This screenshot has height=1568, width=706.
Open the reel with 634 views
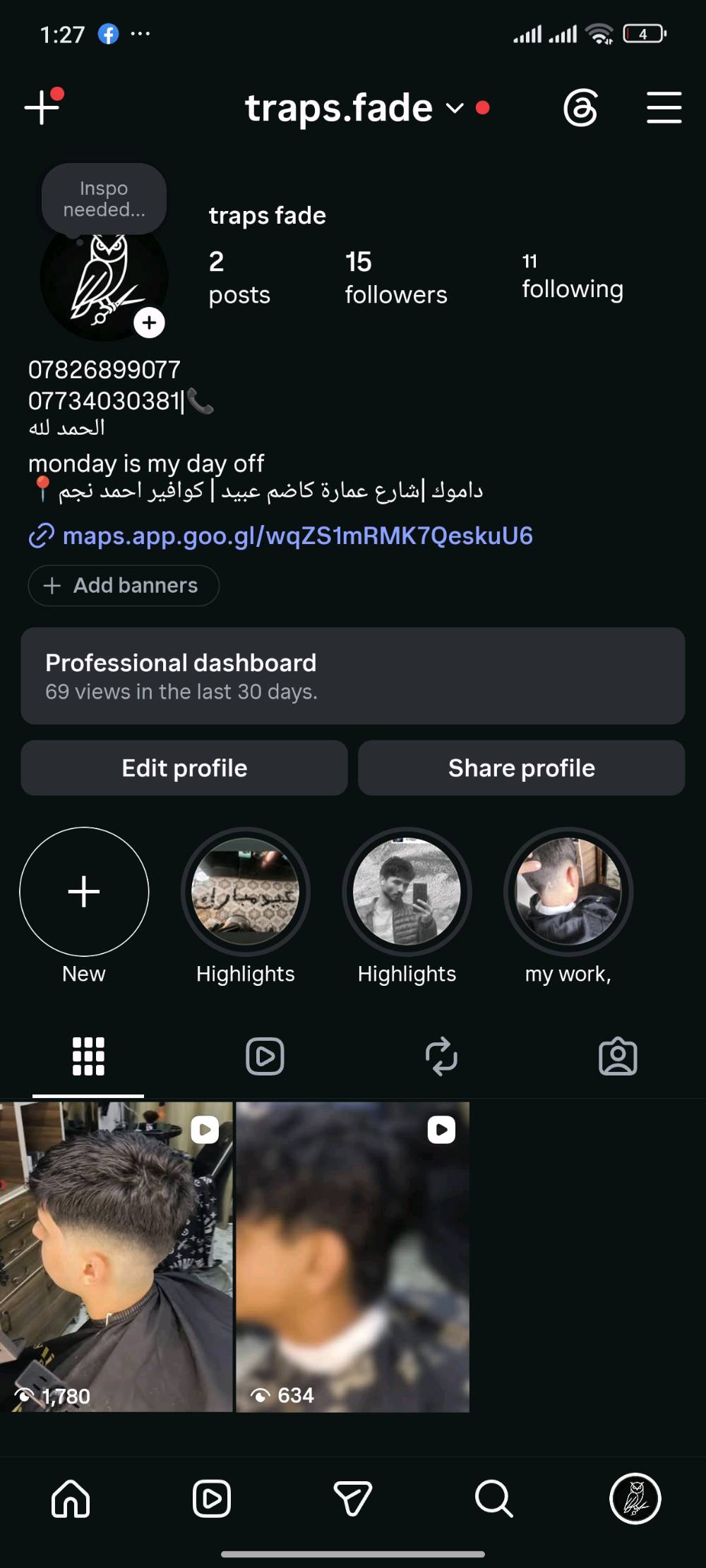[352, 1257]
